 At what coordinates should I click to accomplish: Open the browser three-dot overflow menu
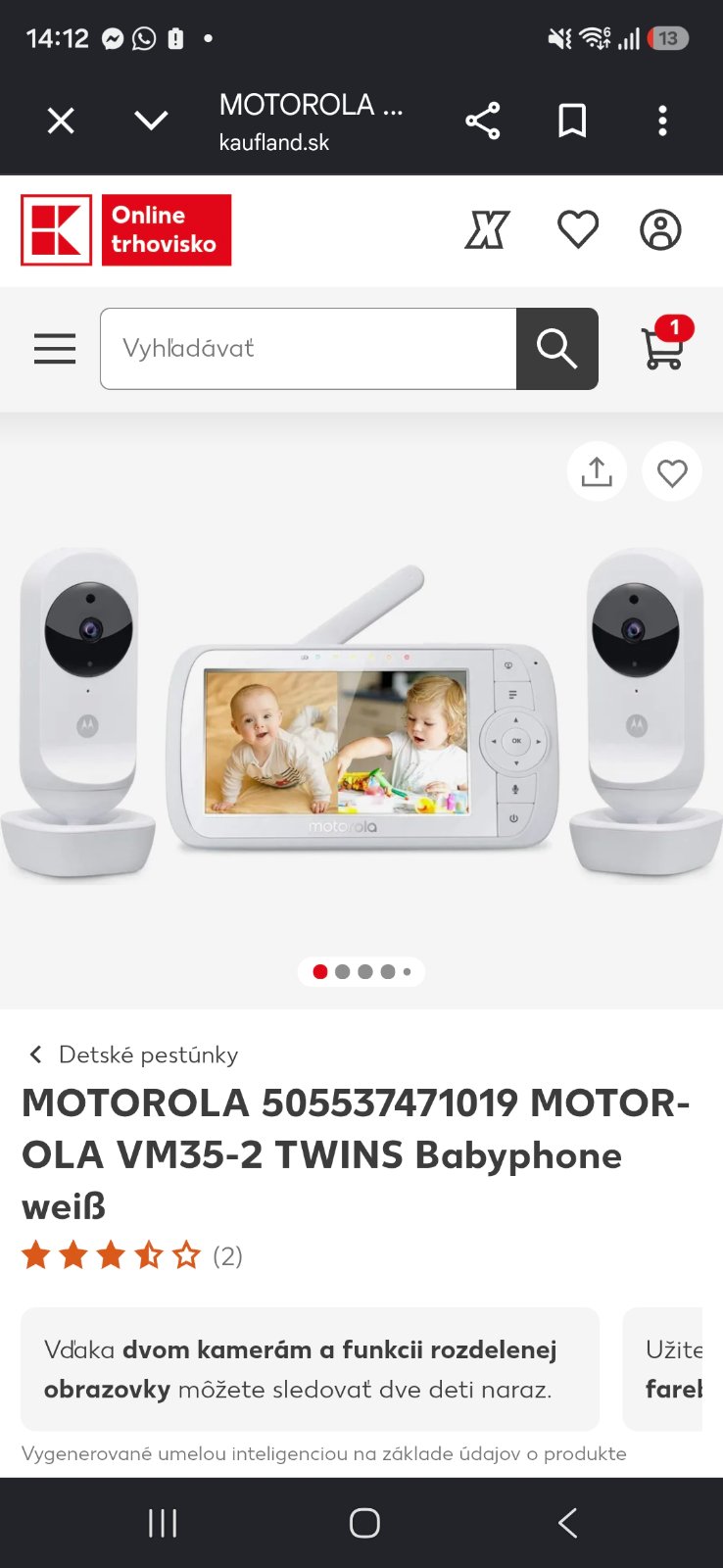coord(663,121)
